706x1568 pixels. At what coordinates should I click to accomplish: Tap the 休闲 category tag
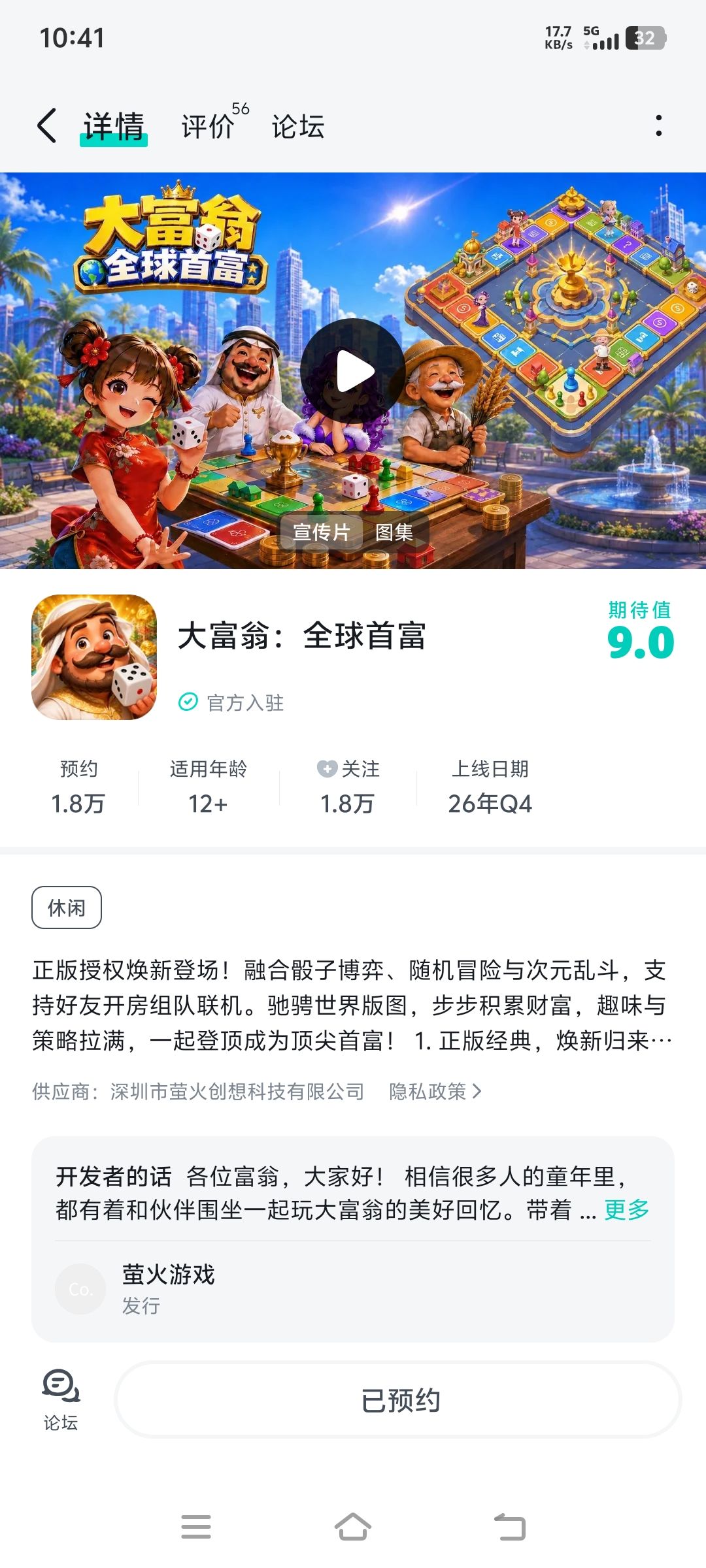click(x=67, y=907)
